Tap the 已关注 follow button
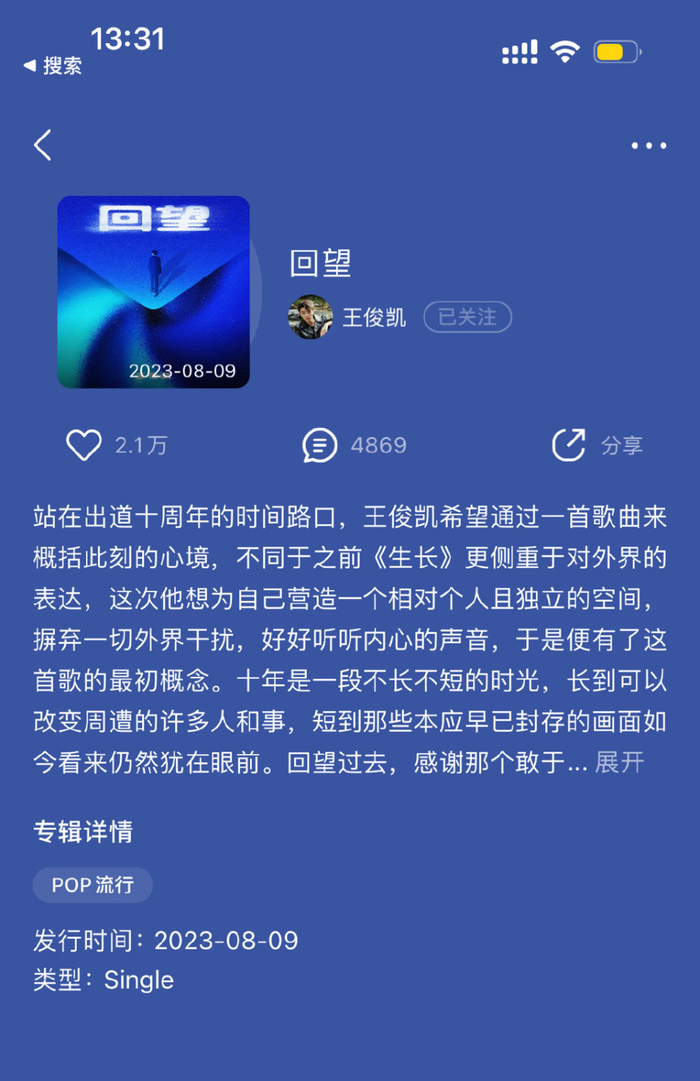Screen dimensions: 700x1081 tap(467, 318)
